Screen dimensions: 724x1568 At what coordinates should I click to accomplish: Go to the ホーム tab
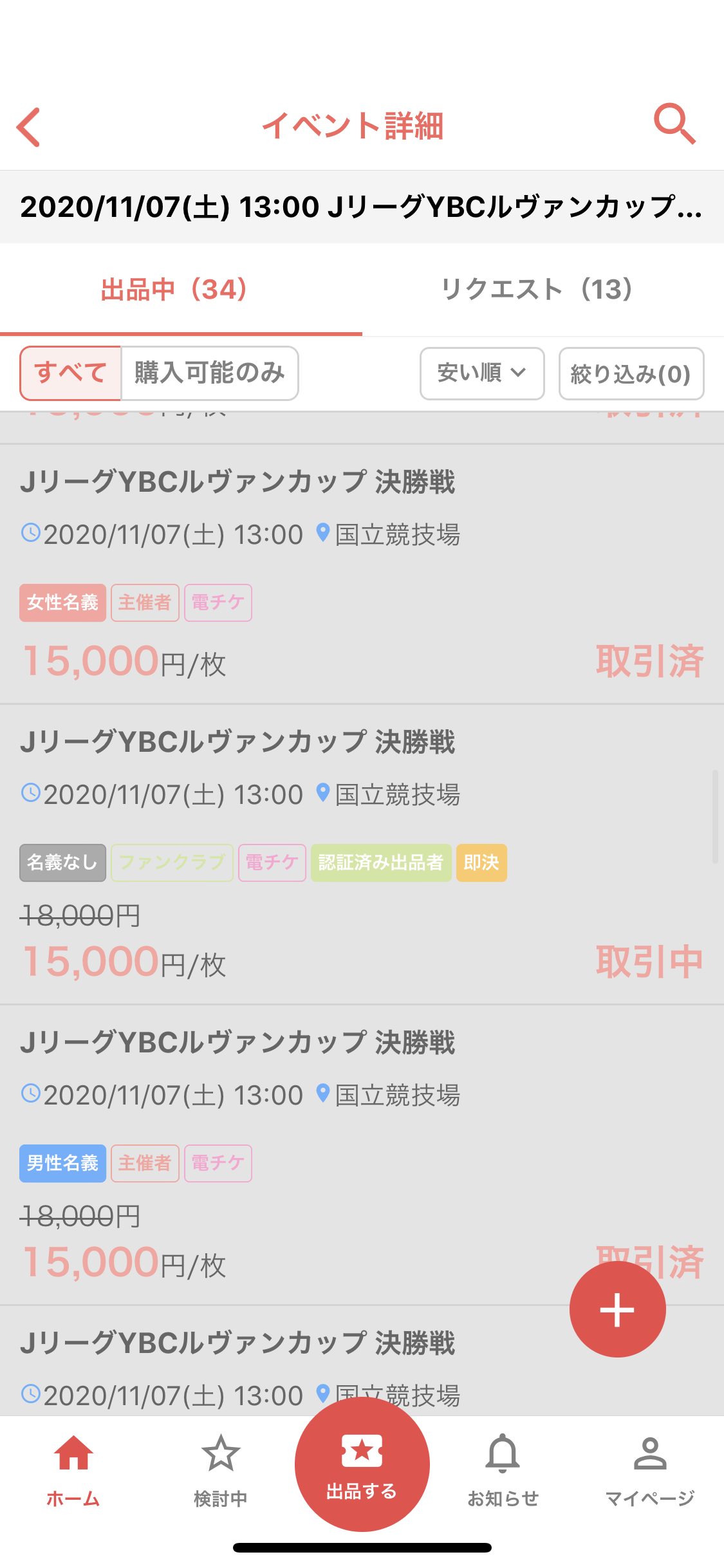[x=73, y=1471]
